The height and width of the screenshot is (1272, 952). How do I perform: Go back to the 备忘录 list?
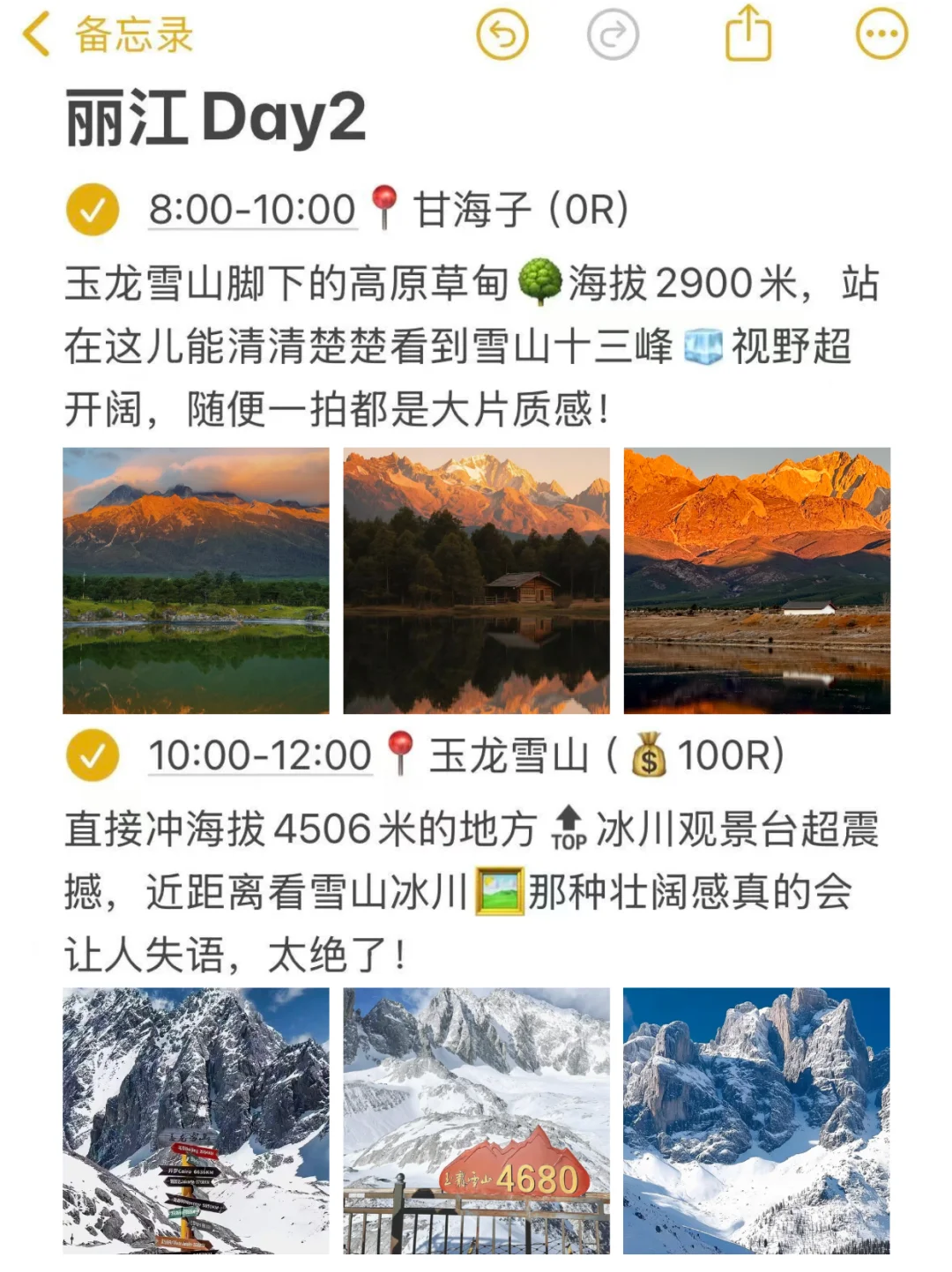click(108, 35)
